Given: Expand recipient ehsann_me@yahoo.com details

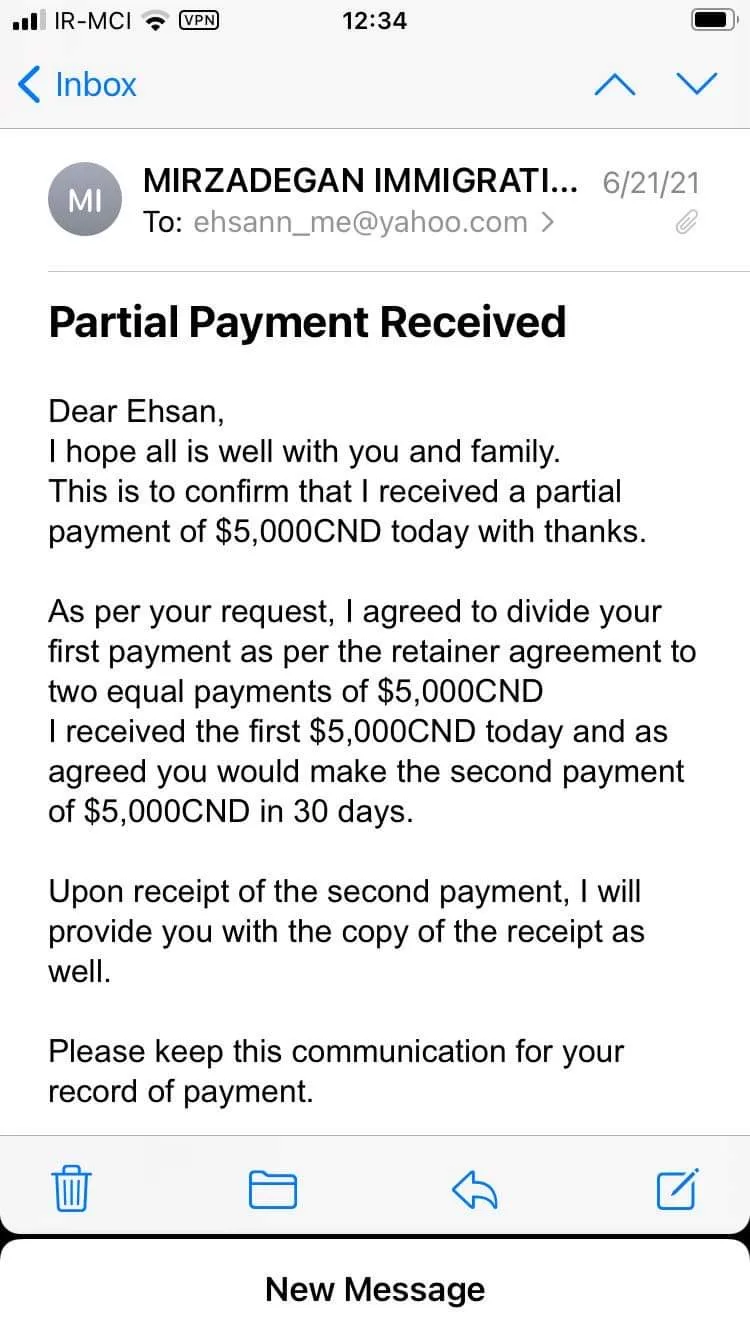Looking at the screenshot, I should click(x=372, y=222).
